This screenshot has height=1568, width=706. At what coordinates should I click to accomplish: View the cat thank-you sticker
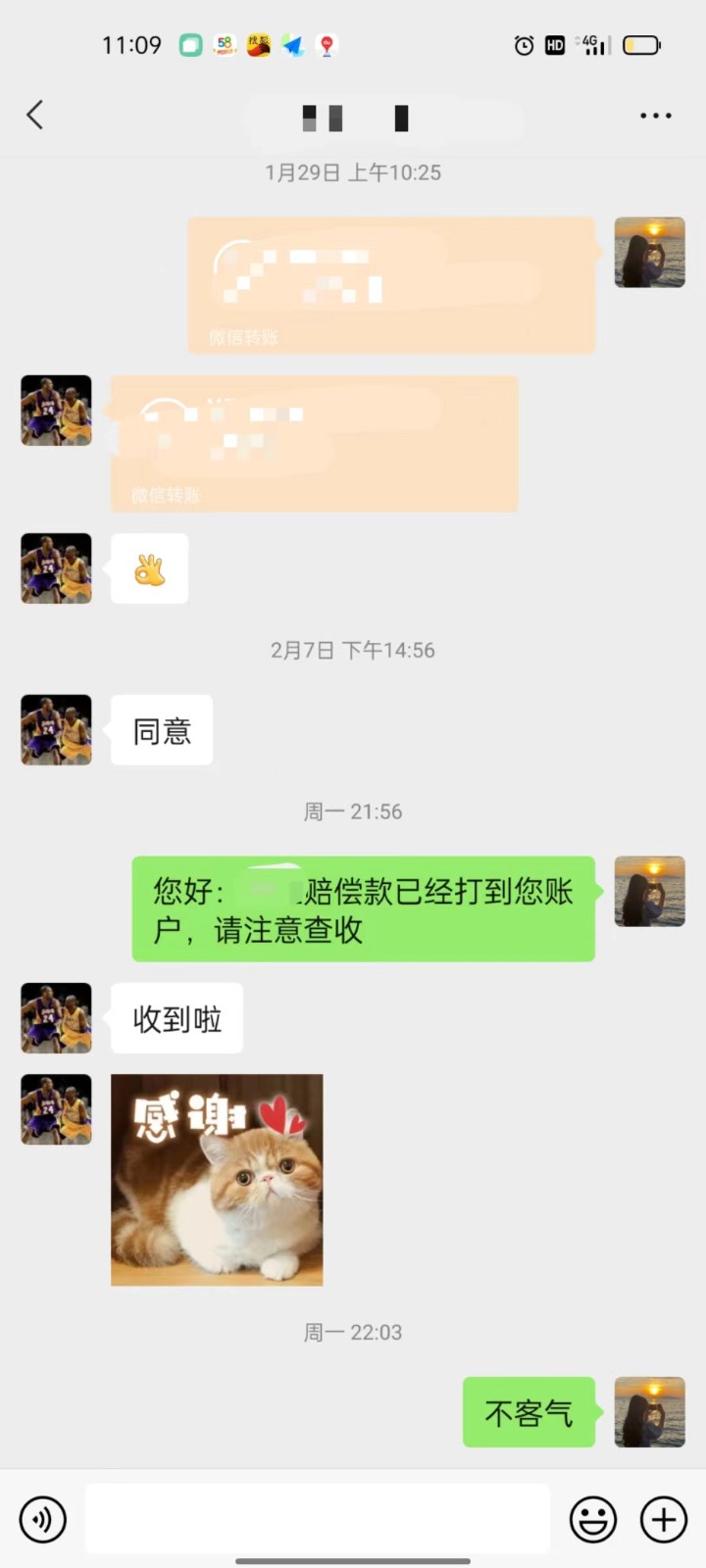tap(217, 1180)
